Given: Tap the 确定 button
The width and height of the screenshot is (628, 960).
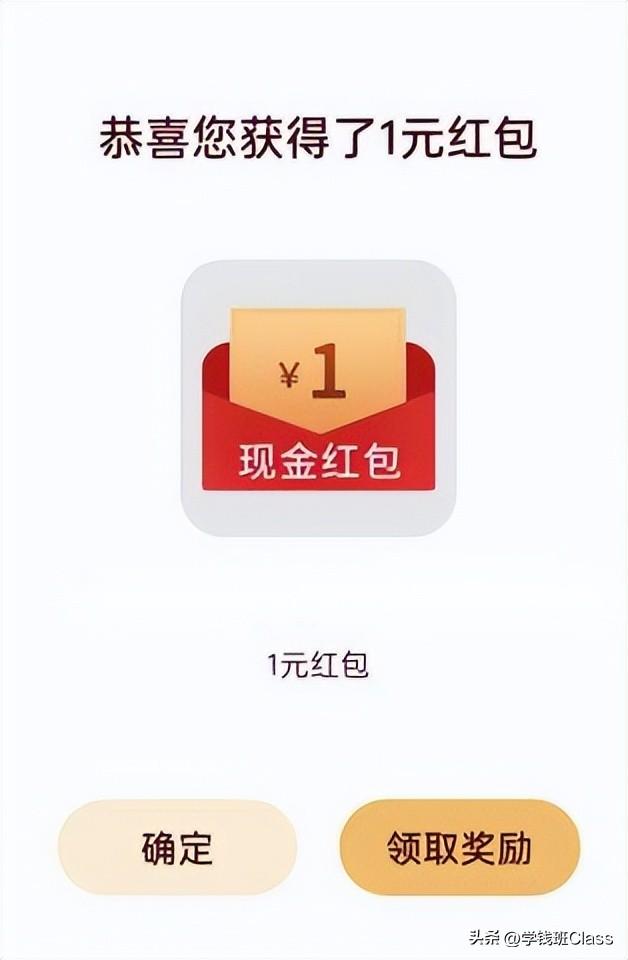Looking at the screenshot, I should click(177, 847).
